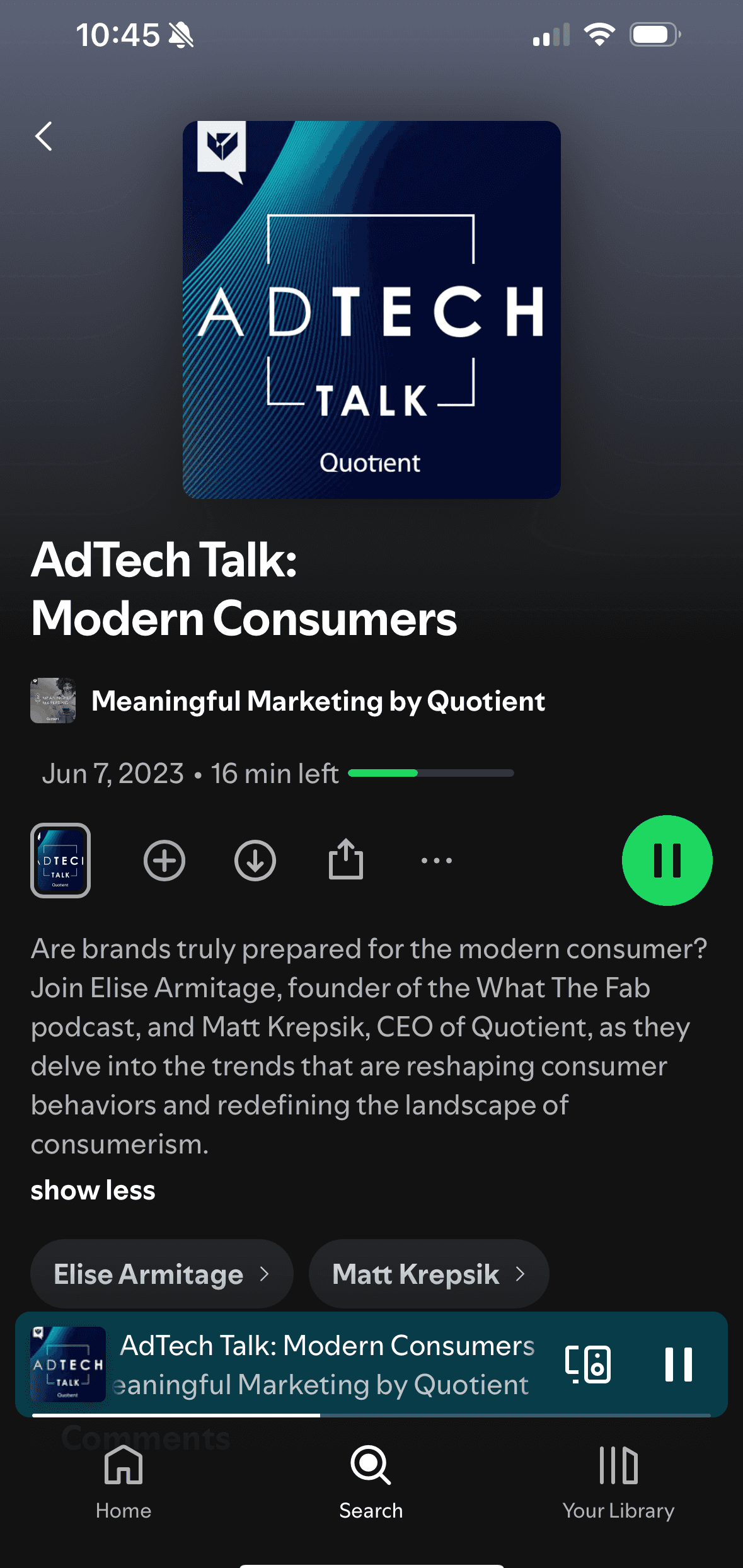
Task: Pause from the mini player bar
Action: point(678,1365)
